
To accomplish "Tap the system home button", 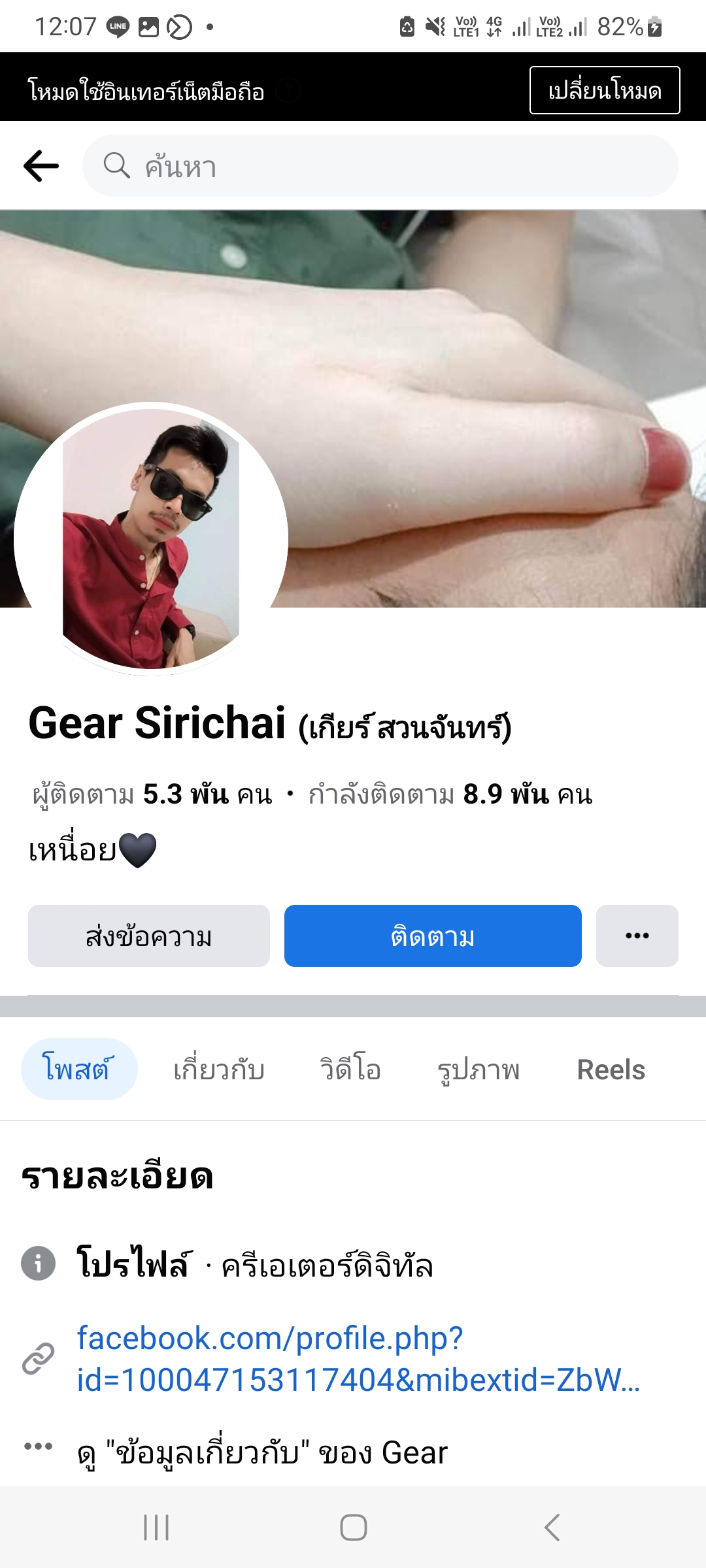I will click(x=353, y=1527).
